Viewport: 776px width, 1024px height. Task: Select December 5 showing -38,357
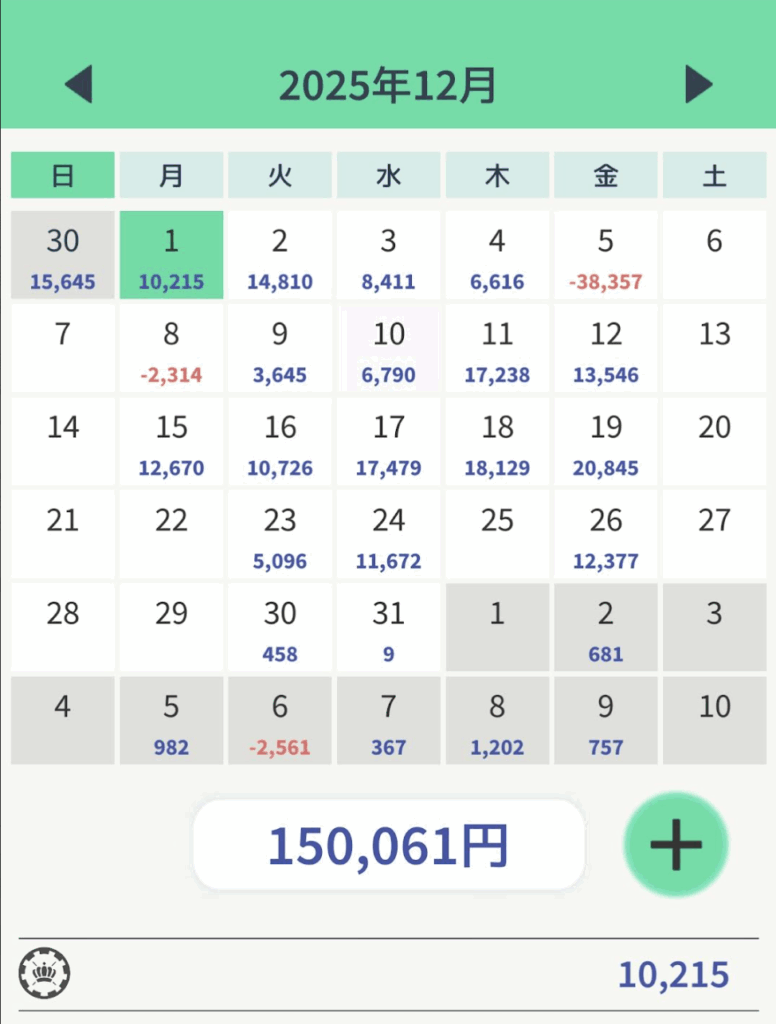[605, 255]
